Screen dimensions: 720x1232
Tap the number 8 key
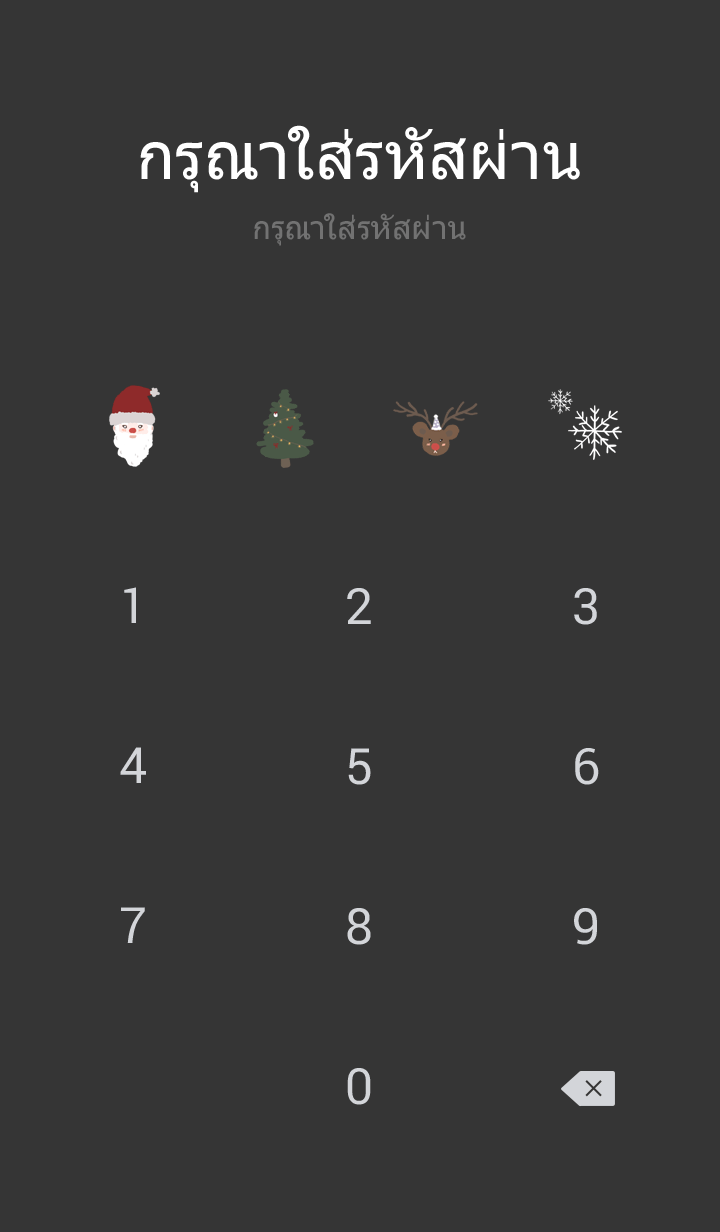point(359,927)
